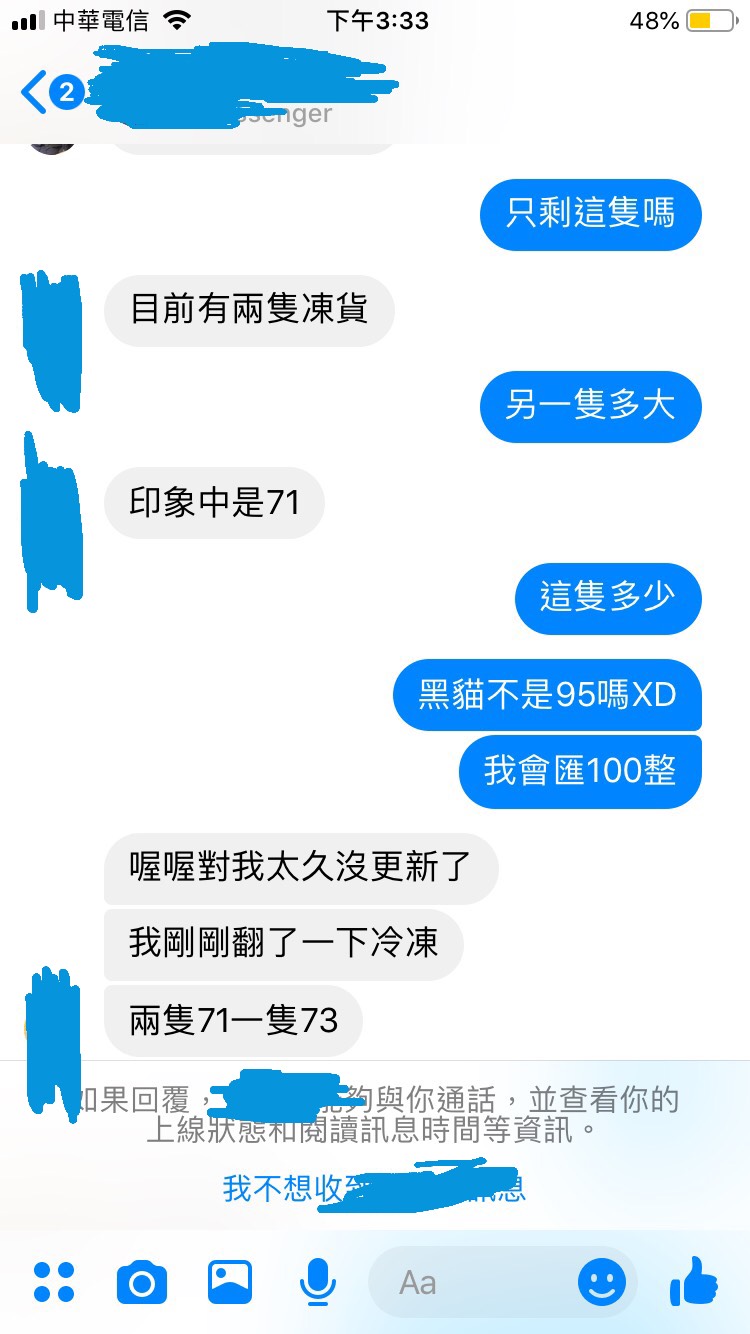Tap the microphone to record voice
The width and height of the screenshot is (750, 1334).
coord(318,1282)
